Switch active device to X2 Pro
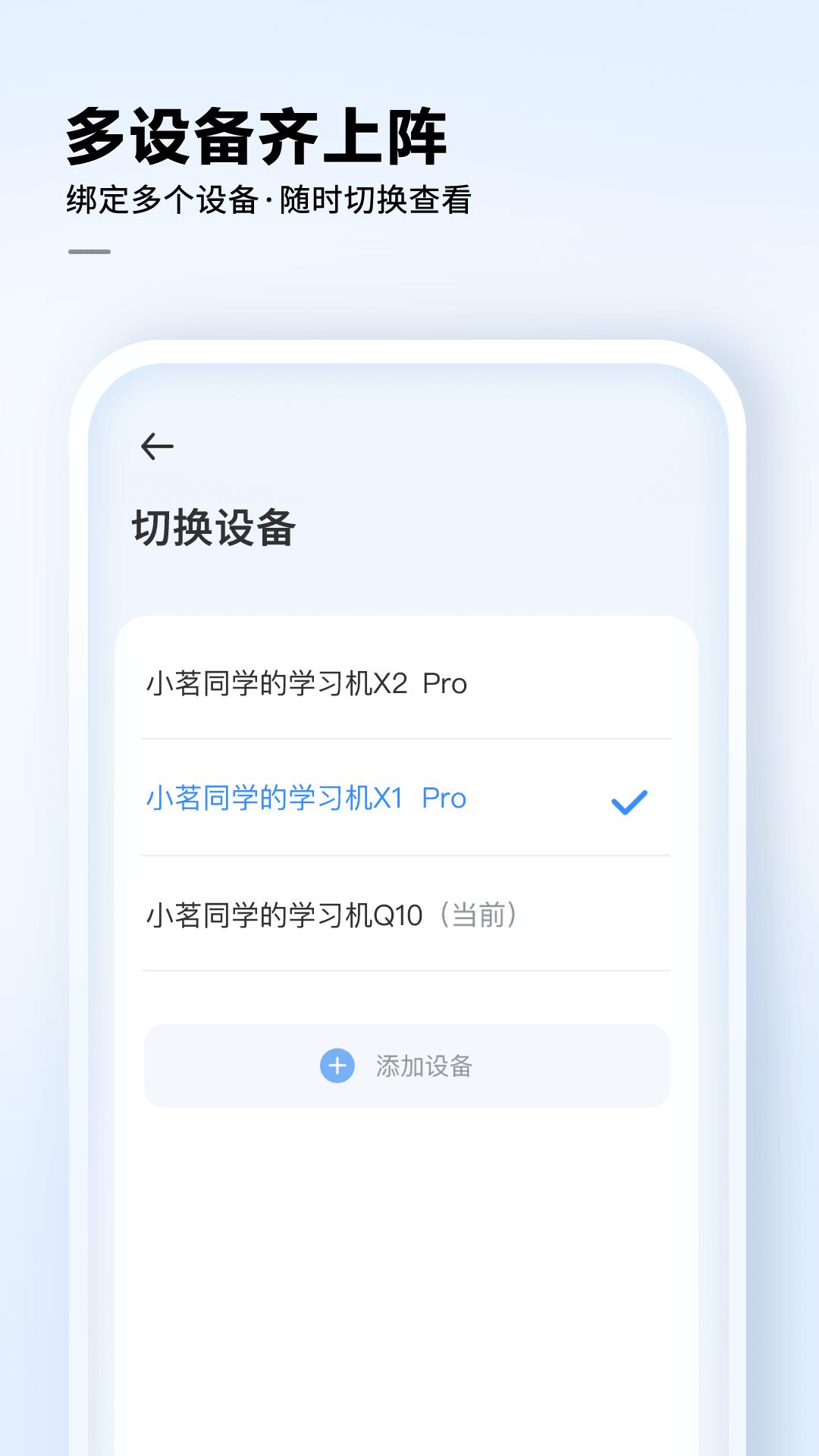The width and height of the screenshot is (819, 1456). (x=306, y=682)
